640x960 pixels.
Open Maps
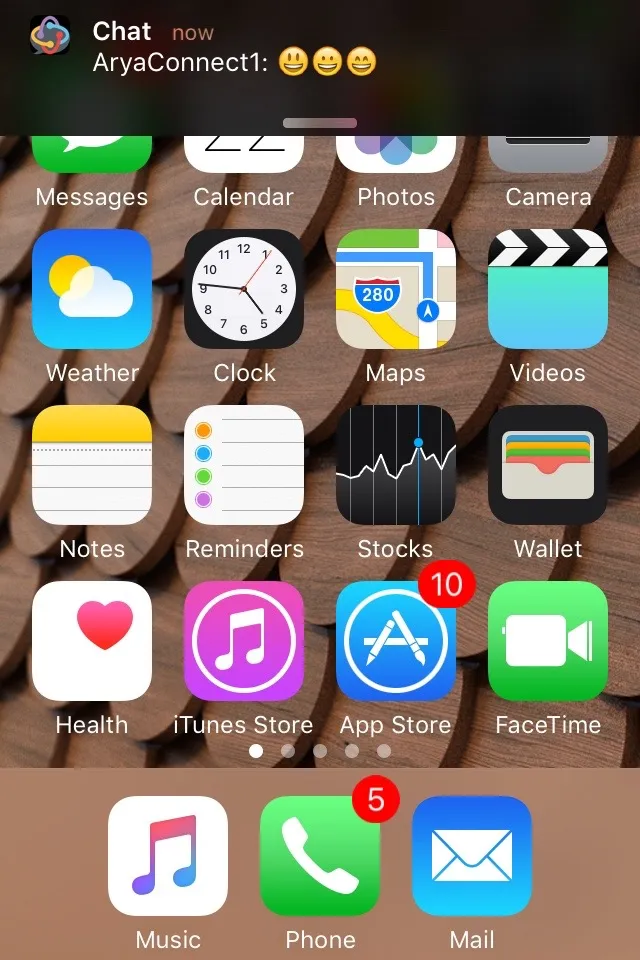pyautogui.click(x=396, y=289)
